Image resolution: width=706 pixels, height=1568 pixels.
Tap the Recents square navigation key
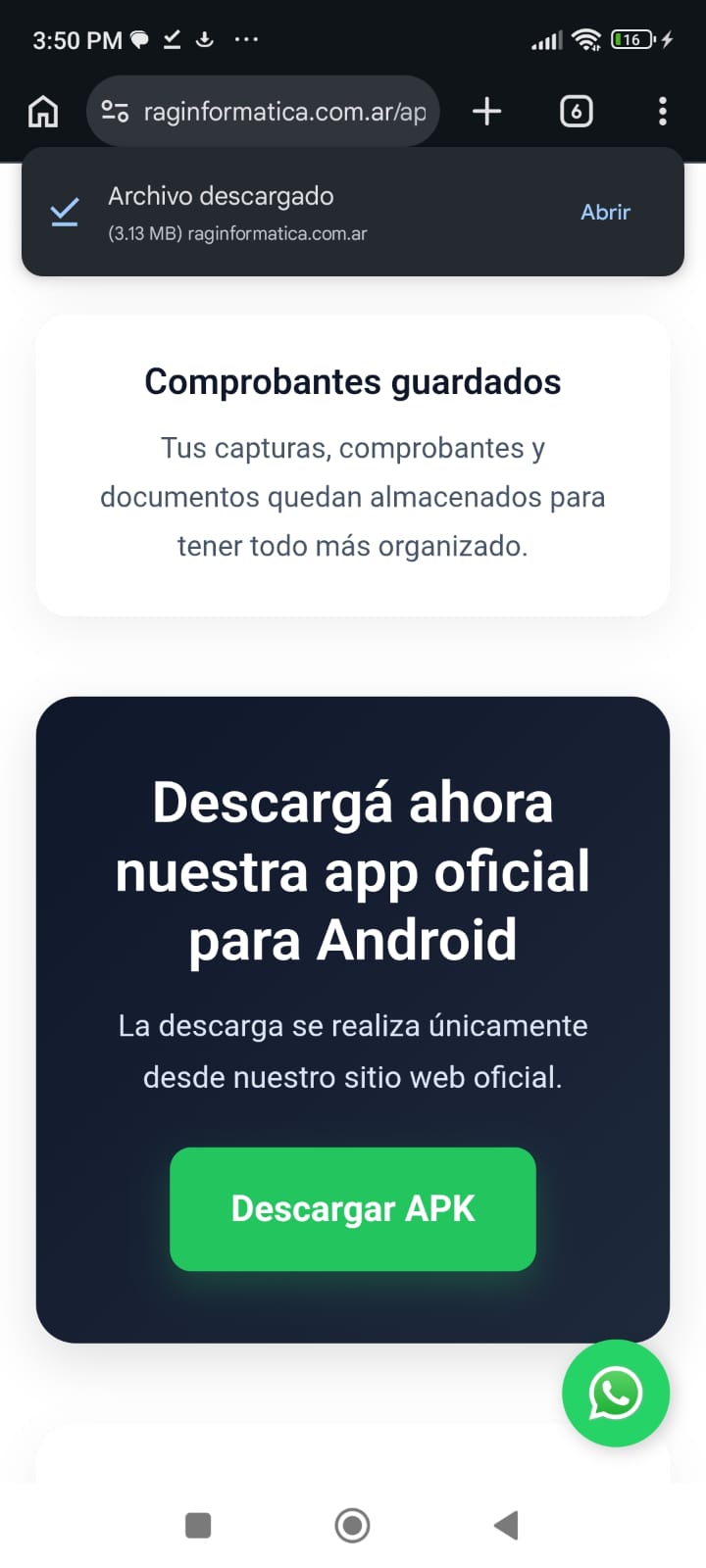198,1525
